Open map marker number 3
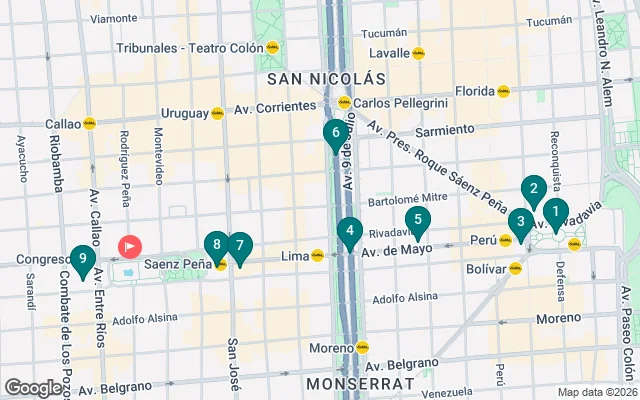640x400 pixels. click(520, 222)
